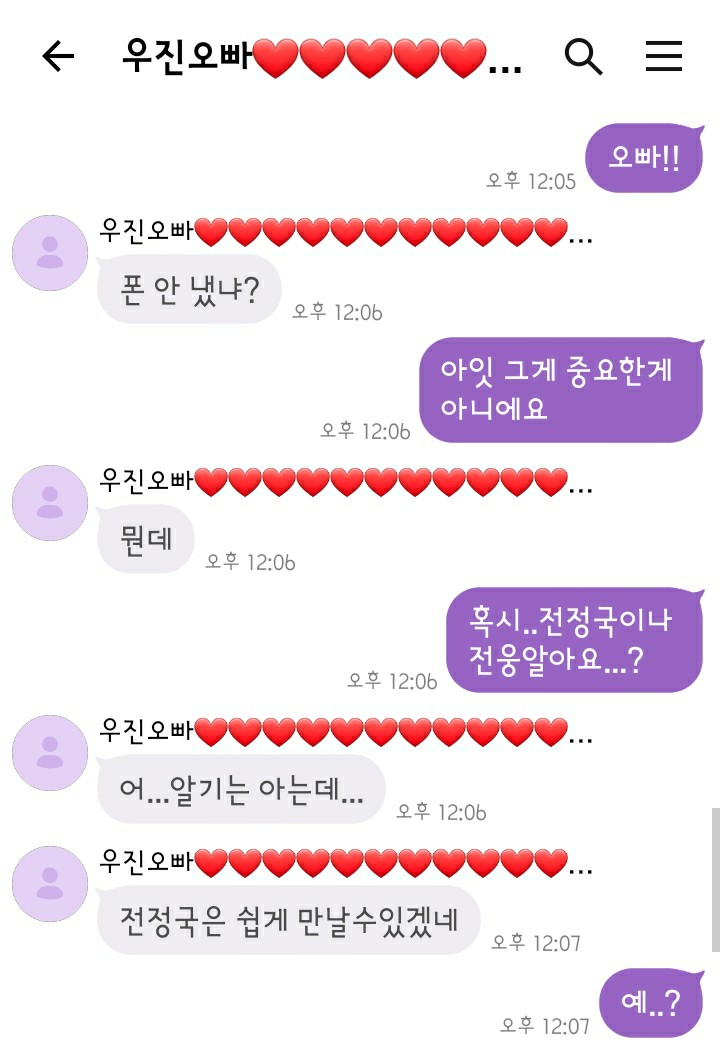The image size is (720, 1043).
Task: Go back from the 우진오빠 chat
Action: point(58,57)
